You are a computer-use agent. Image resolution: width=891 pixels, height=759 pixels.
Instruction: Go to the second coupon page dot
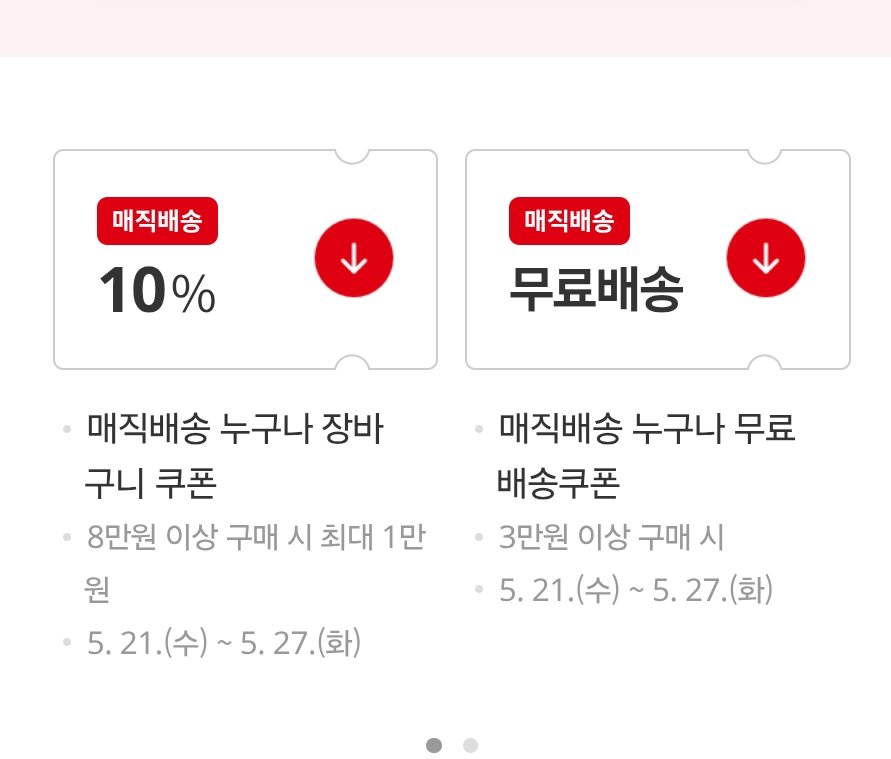coord(470,745)
